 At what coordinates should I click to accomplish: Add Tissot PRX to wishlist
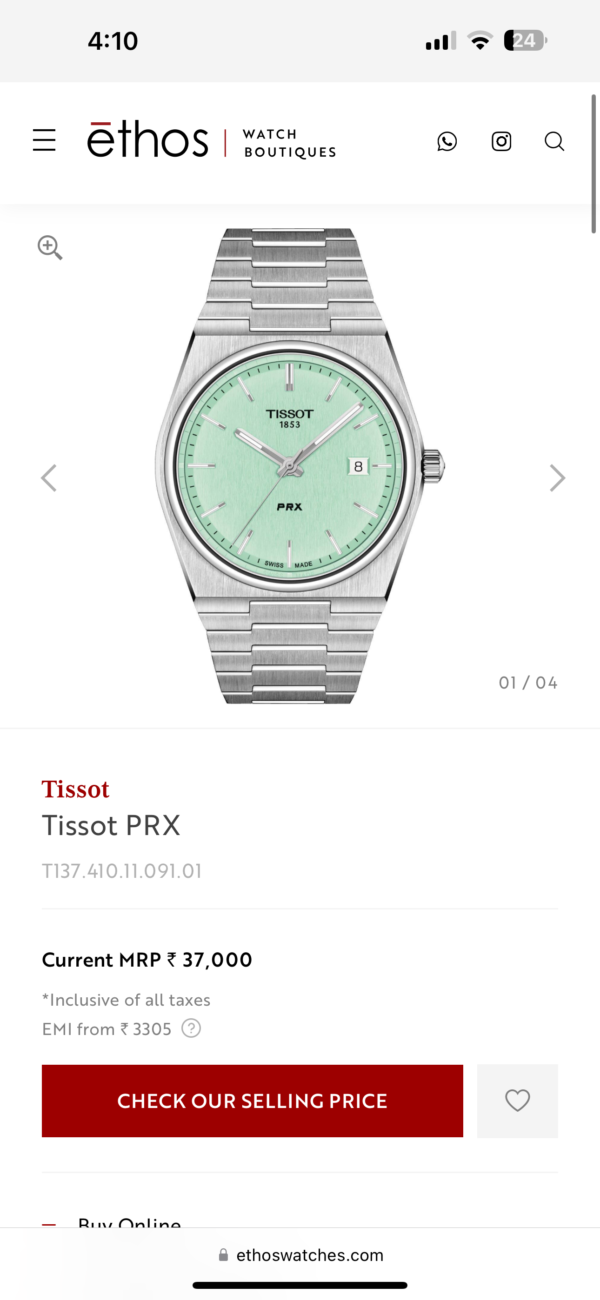[x=517, y=1101]
